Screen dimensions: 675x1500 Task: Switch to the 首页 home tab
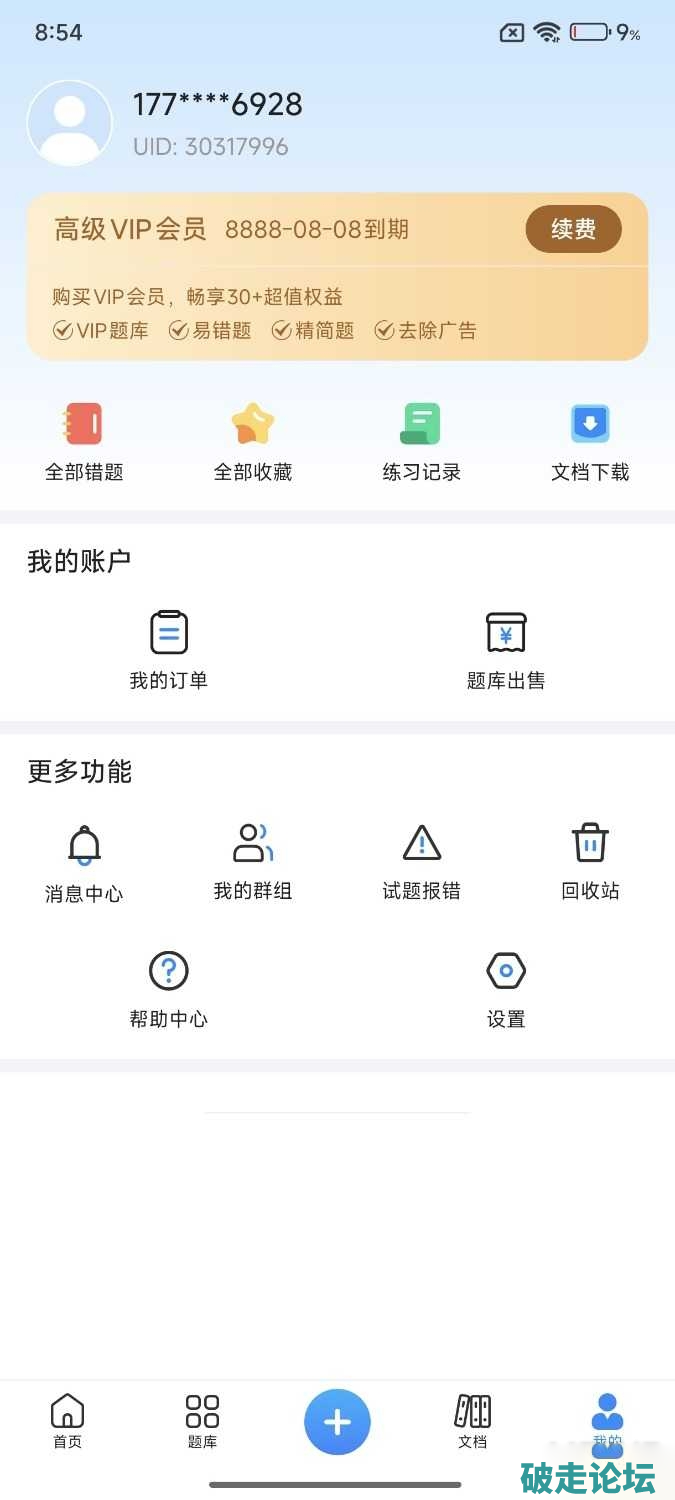(x=67, y=1421)
